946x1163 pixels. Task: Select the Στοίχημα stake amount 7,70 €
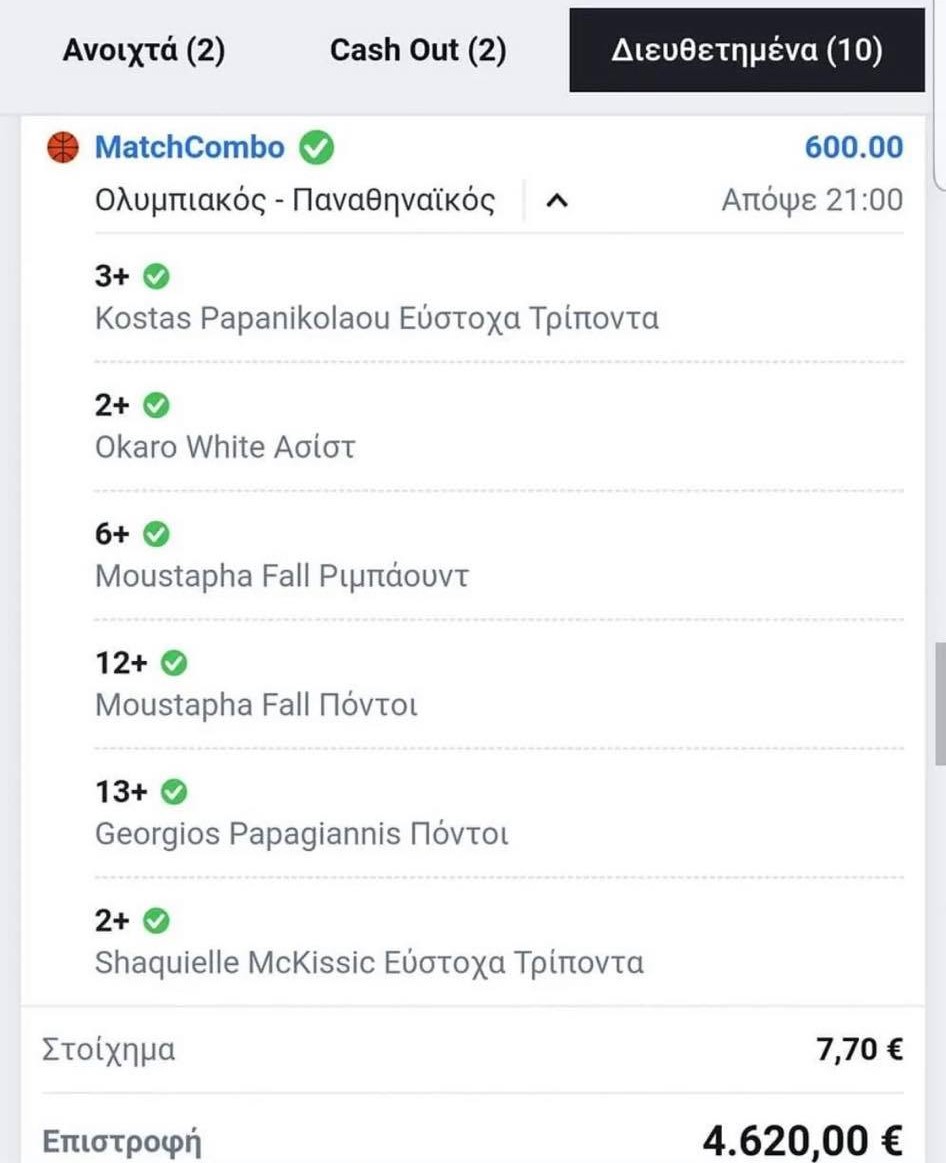coord(862,1049)
